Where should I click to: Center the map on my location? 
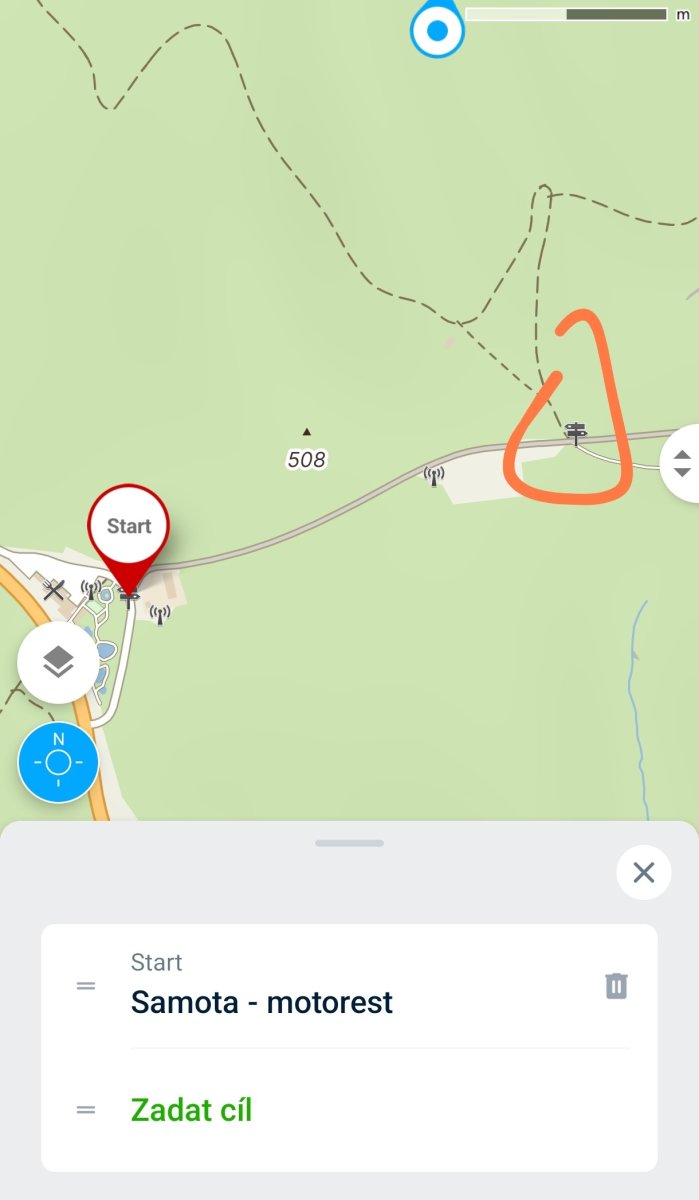tap(58, 762)
